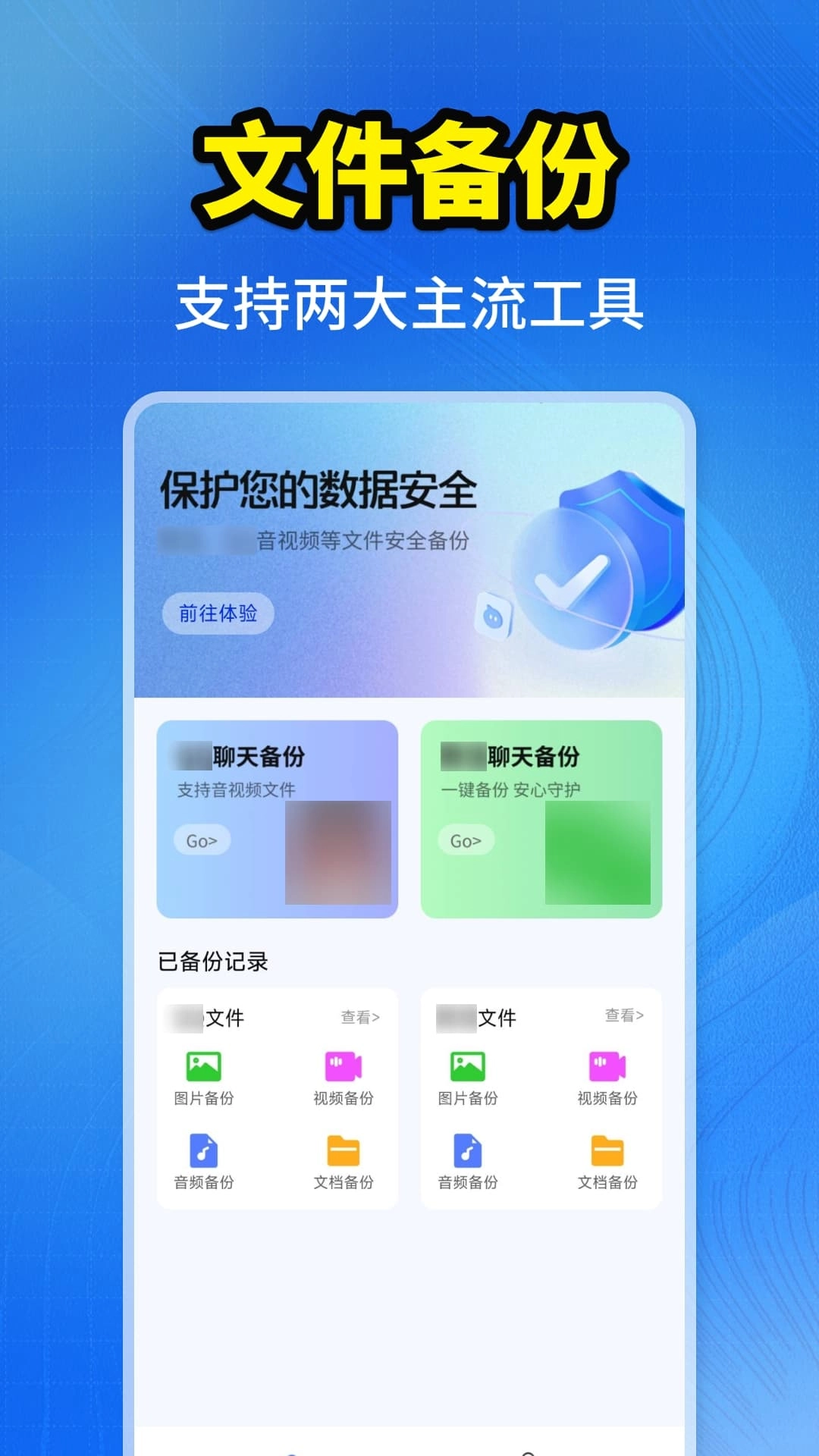Image resolution: width=819 pixels, height=1456 pixels.
Task: Tap the 支持音视频文件 subtitle text
Action: pos(237,789)
